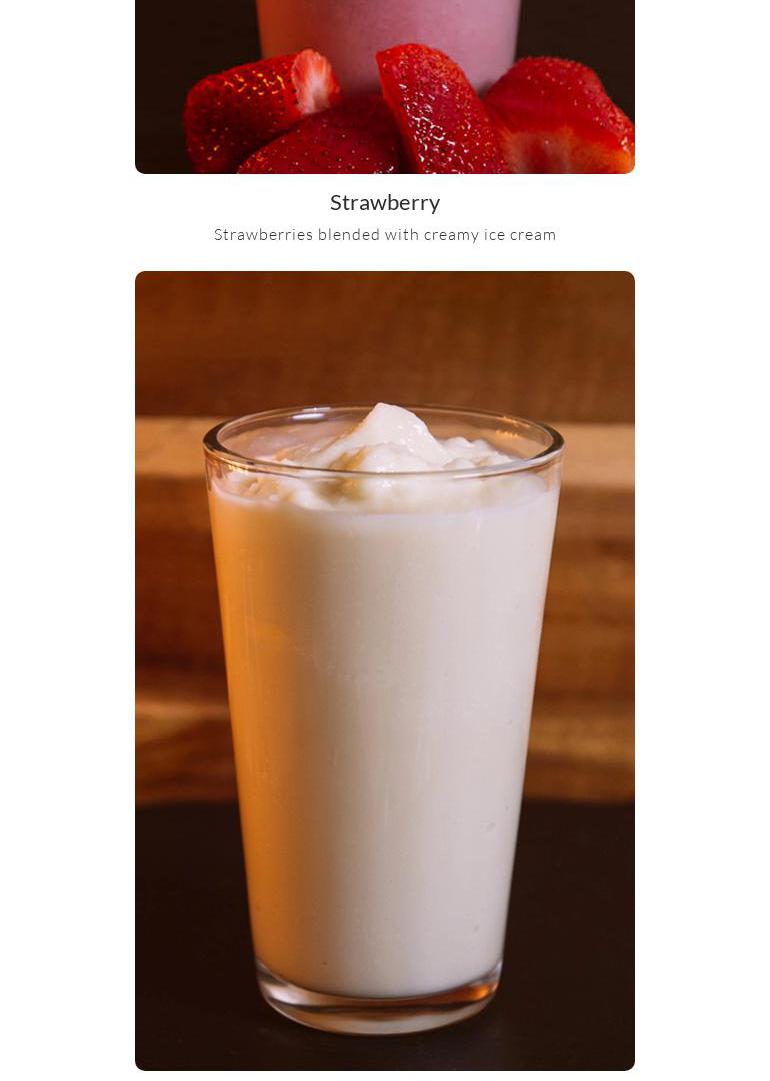Open the Strawberry milkshake item

tap(385, 202)
